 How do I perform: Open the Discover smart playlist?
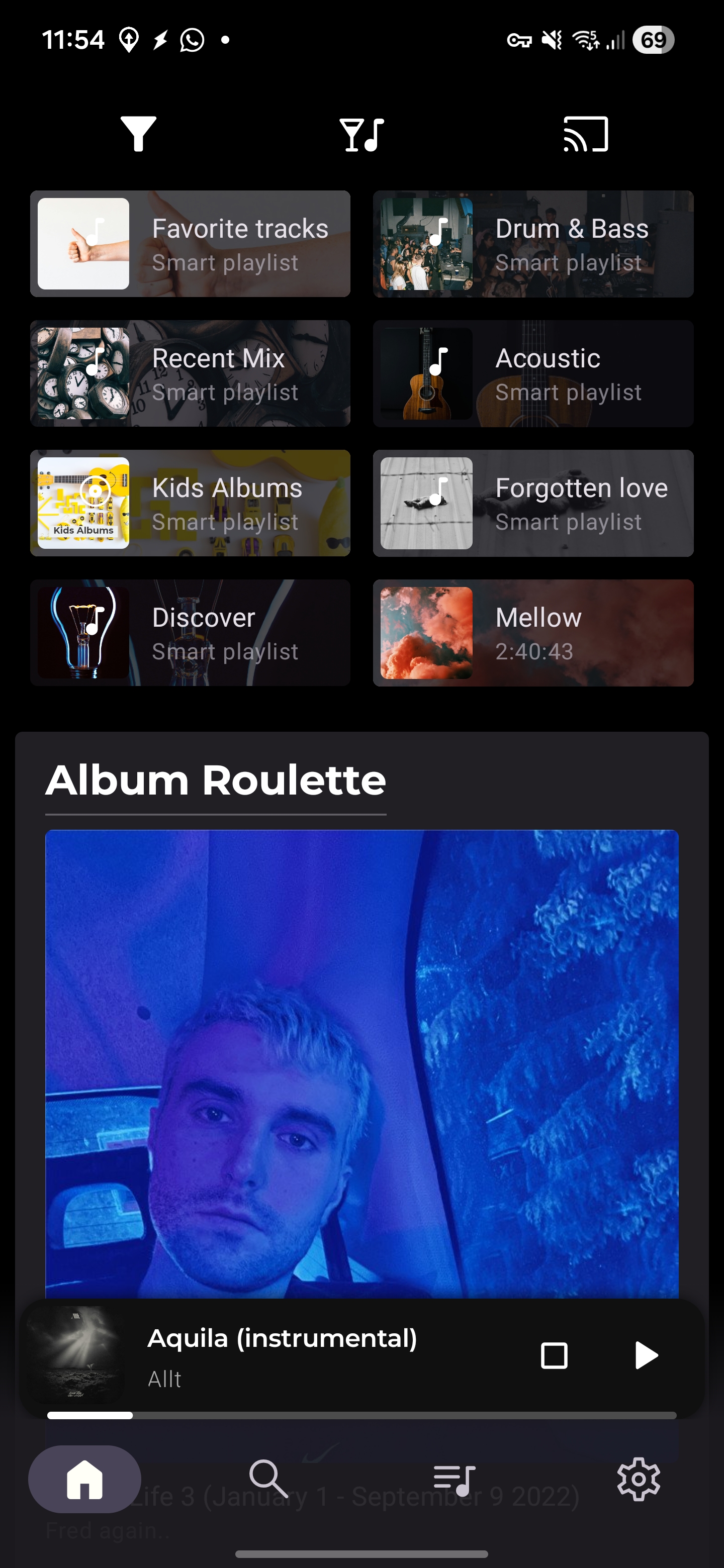click(190, 633)
